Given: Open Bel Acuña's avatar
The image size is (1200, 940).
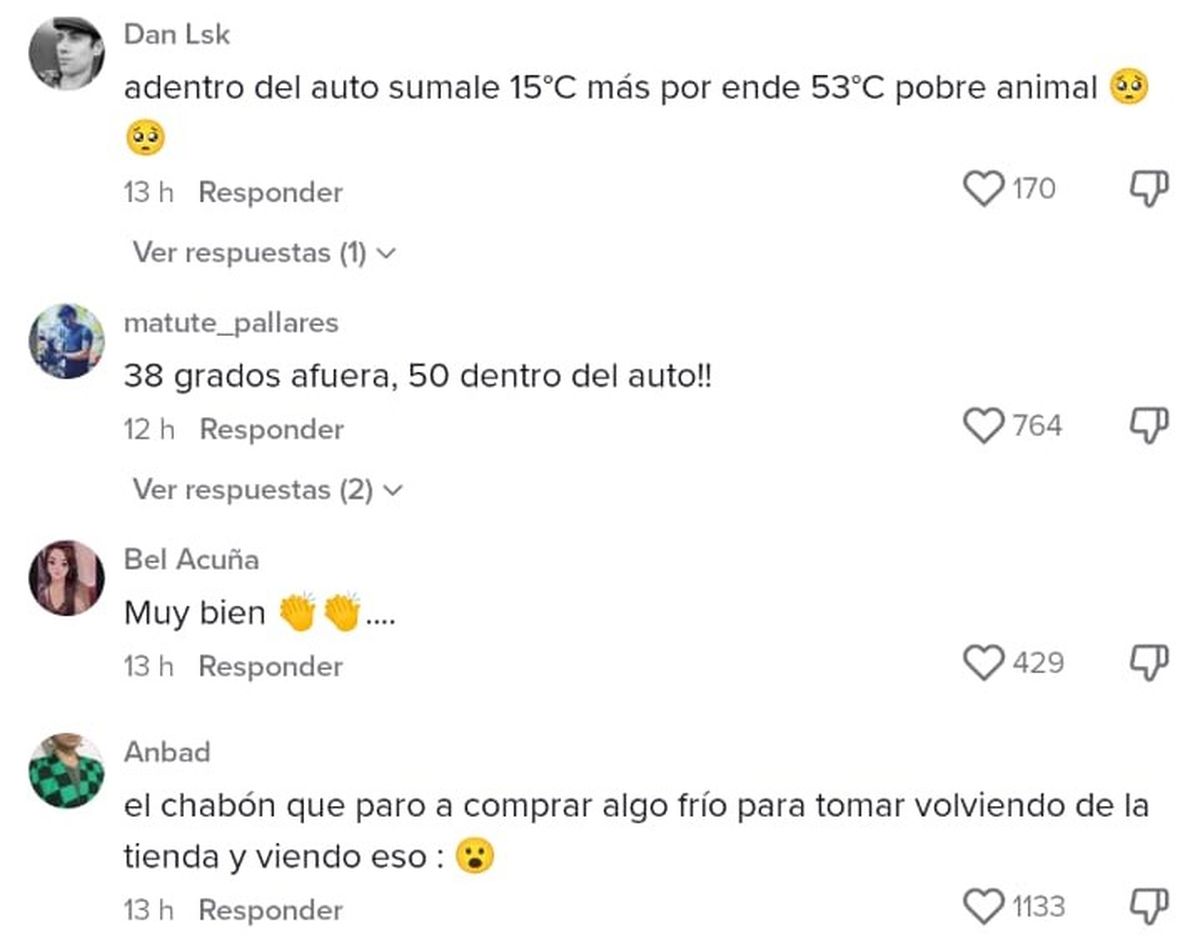Looking at the screenshot, I should (67, 578).
